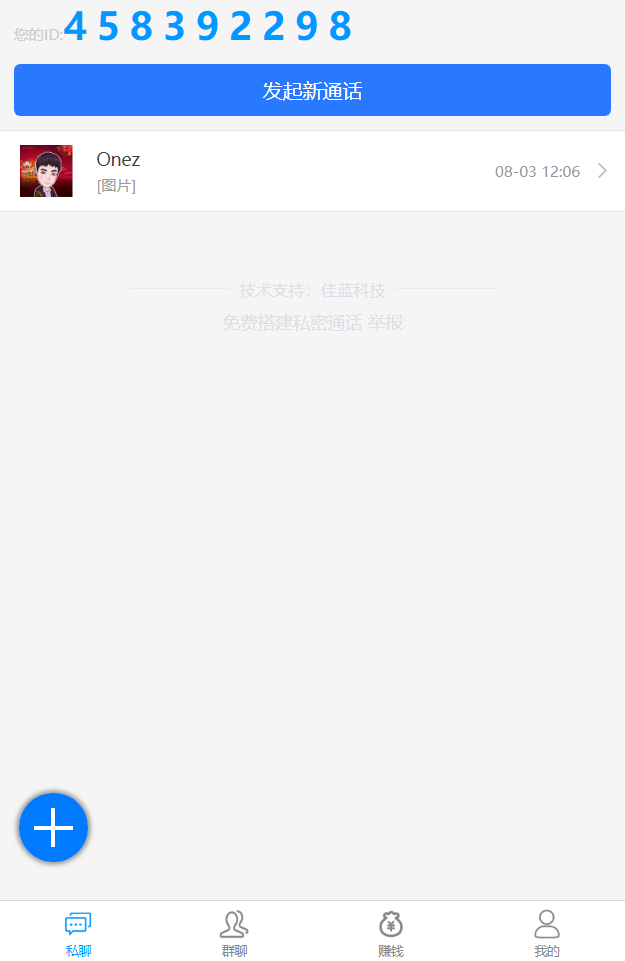The height and width of the screenshot is (961, 625).
Task: Open the 免费搭建私密通话 link
Action: click(x=292, y=323)
